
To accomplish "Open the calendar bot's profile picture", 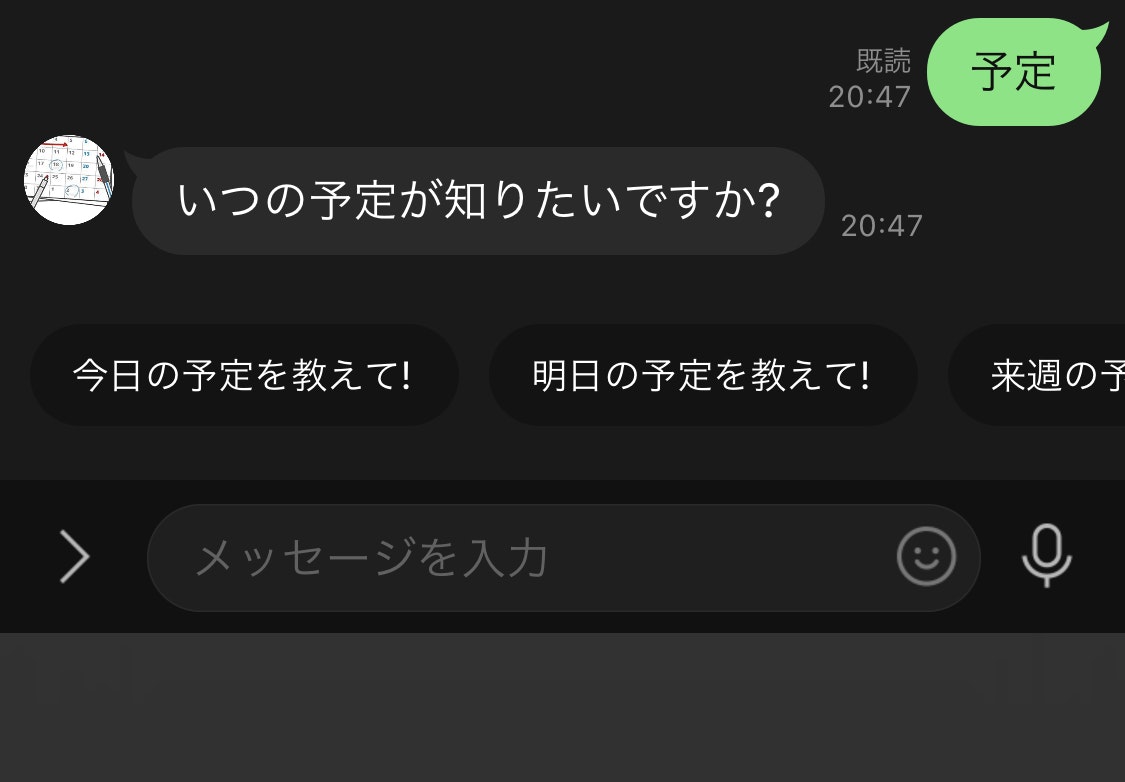I will 69,180.
